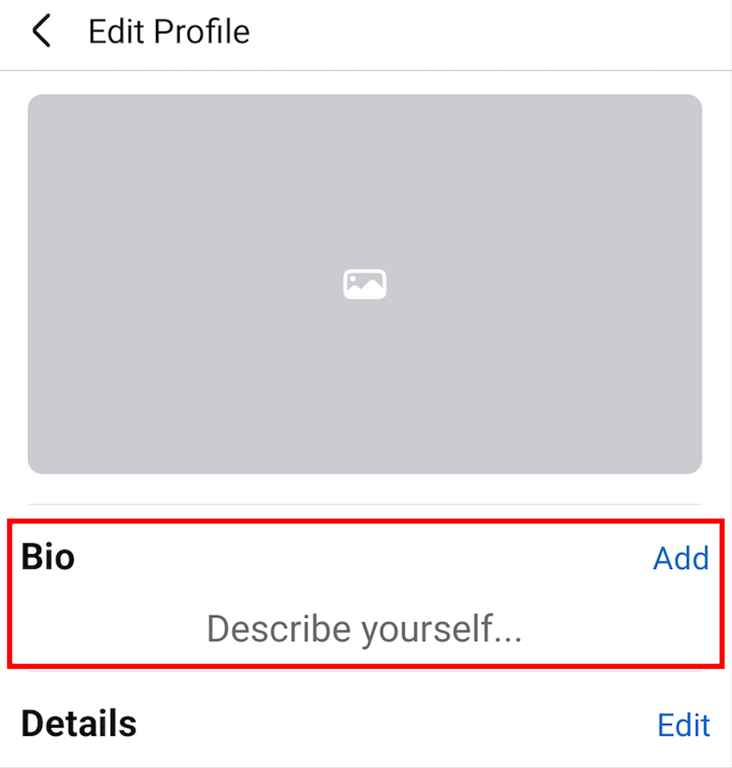Screen dimensions: 732x768
Task: Click the Describe yourself text field
Action: [x=364, y=629]
